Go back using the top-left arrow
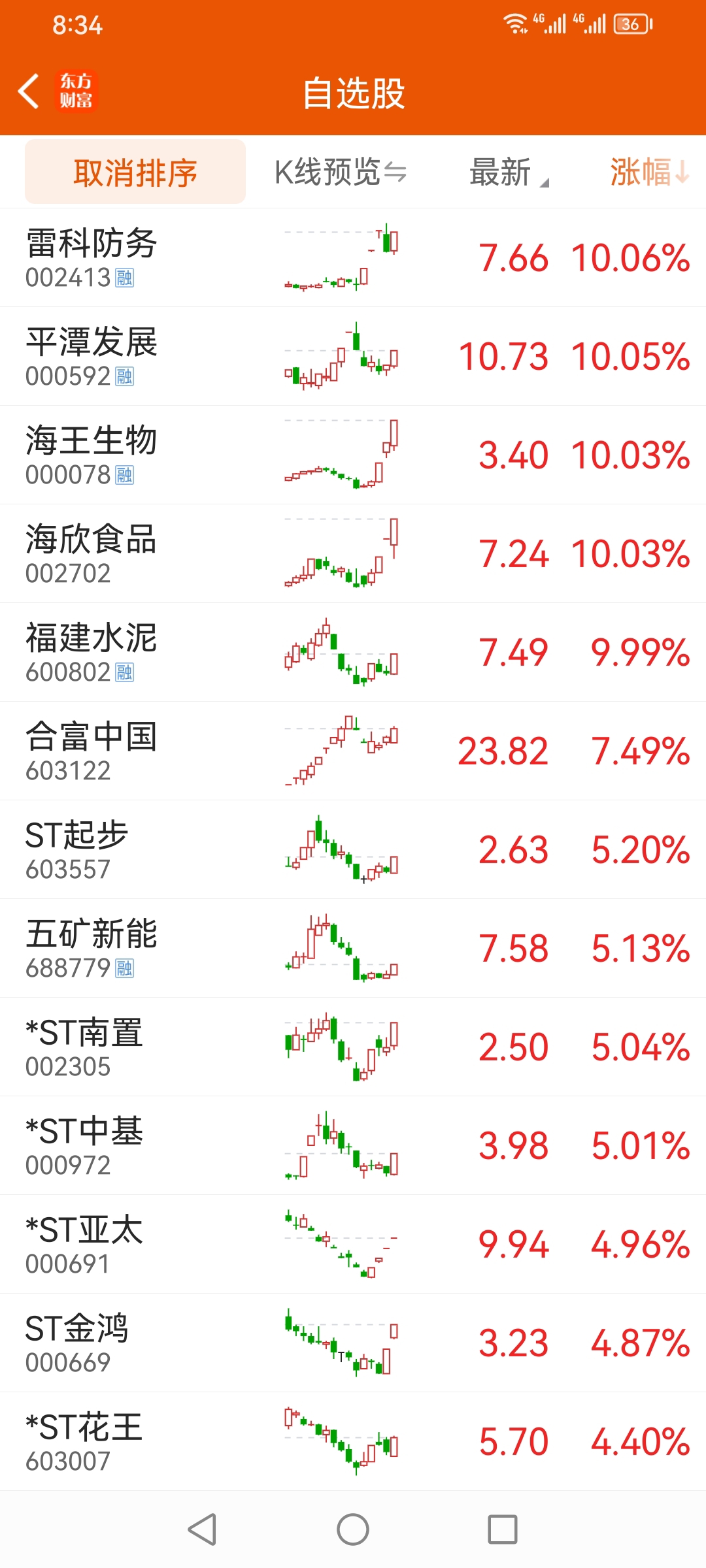706x1568 pixels. click(x=29, y=91)
